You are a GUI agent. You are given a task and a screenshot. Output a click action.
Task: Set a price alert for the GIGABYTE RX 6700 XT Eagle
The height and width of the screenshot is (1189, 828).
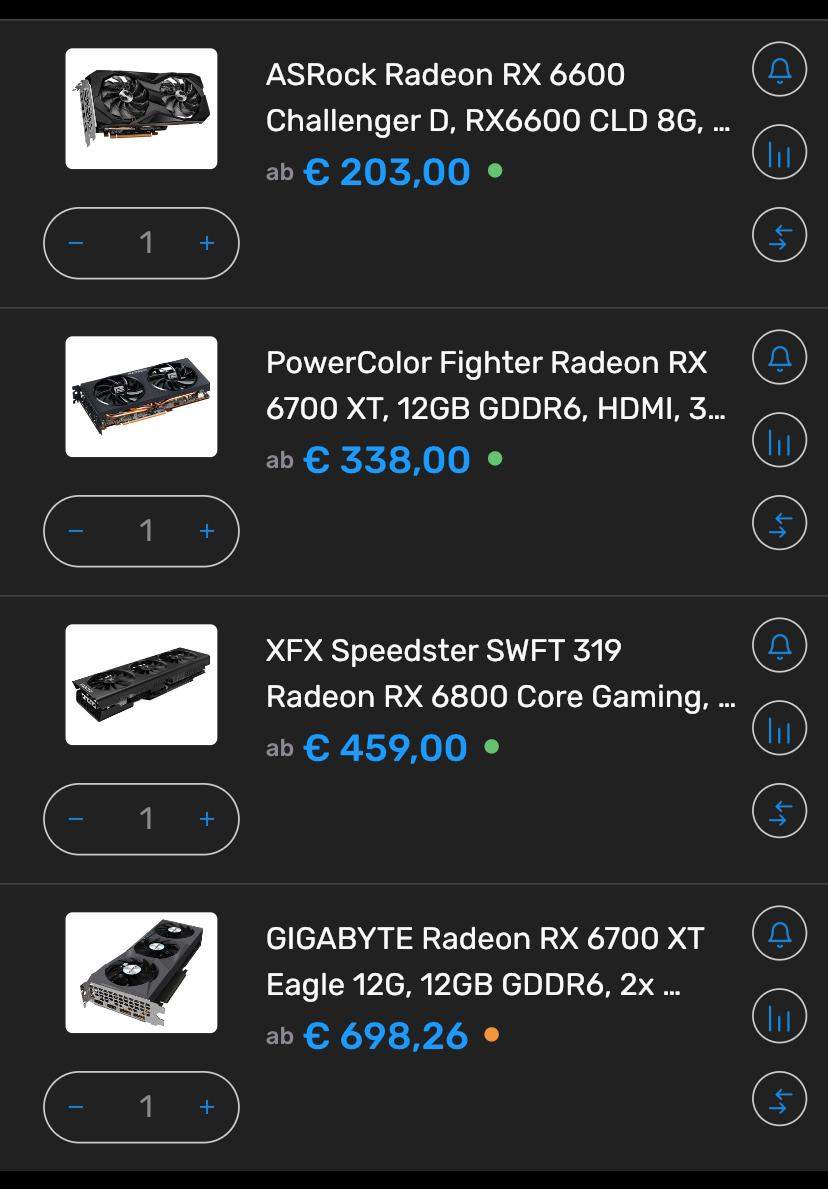[779, 935]
